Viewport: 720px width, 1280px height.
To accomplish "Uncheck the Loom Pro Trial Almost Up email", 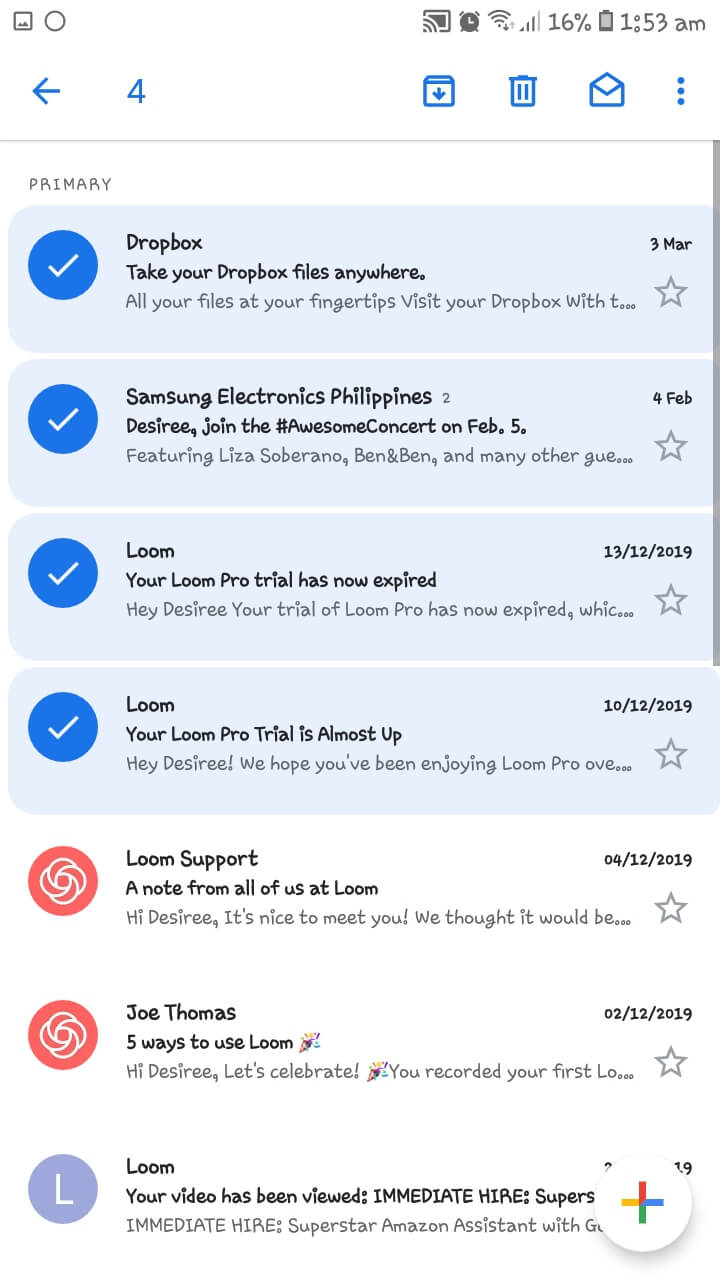I will 63,727.
